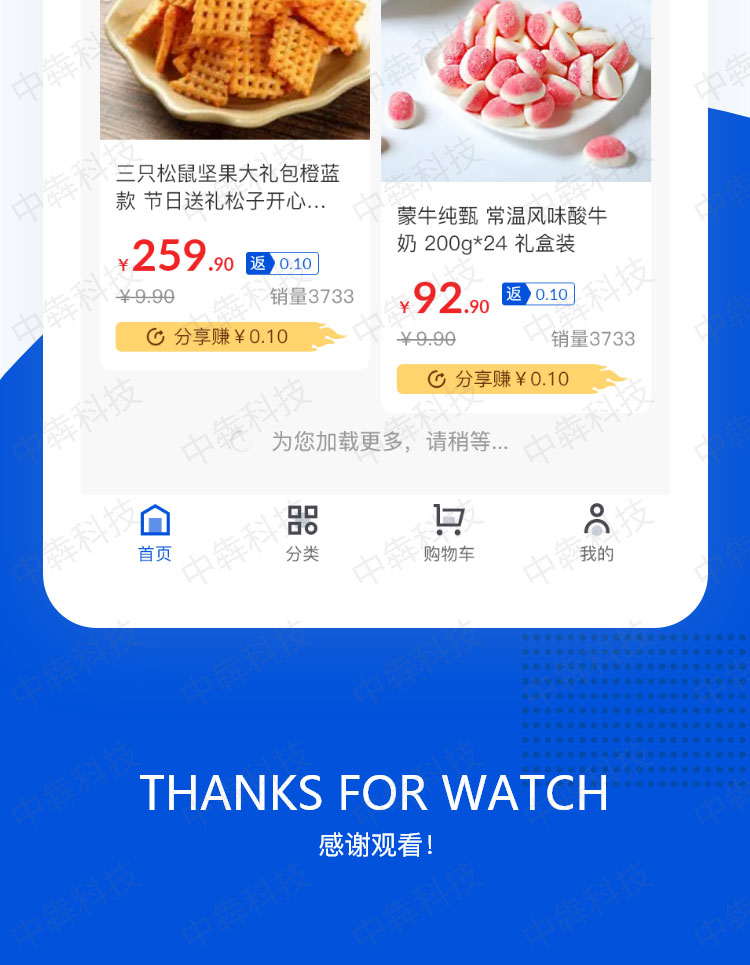The width and height of the screenshot is (750, 965).
Task: Tap the 首页 home icon
Action: (155, 519)
